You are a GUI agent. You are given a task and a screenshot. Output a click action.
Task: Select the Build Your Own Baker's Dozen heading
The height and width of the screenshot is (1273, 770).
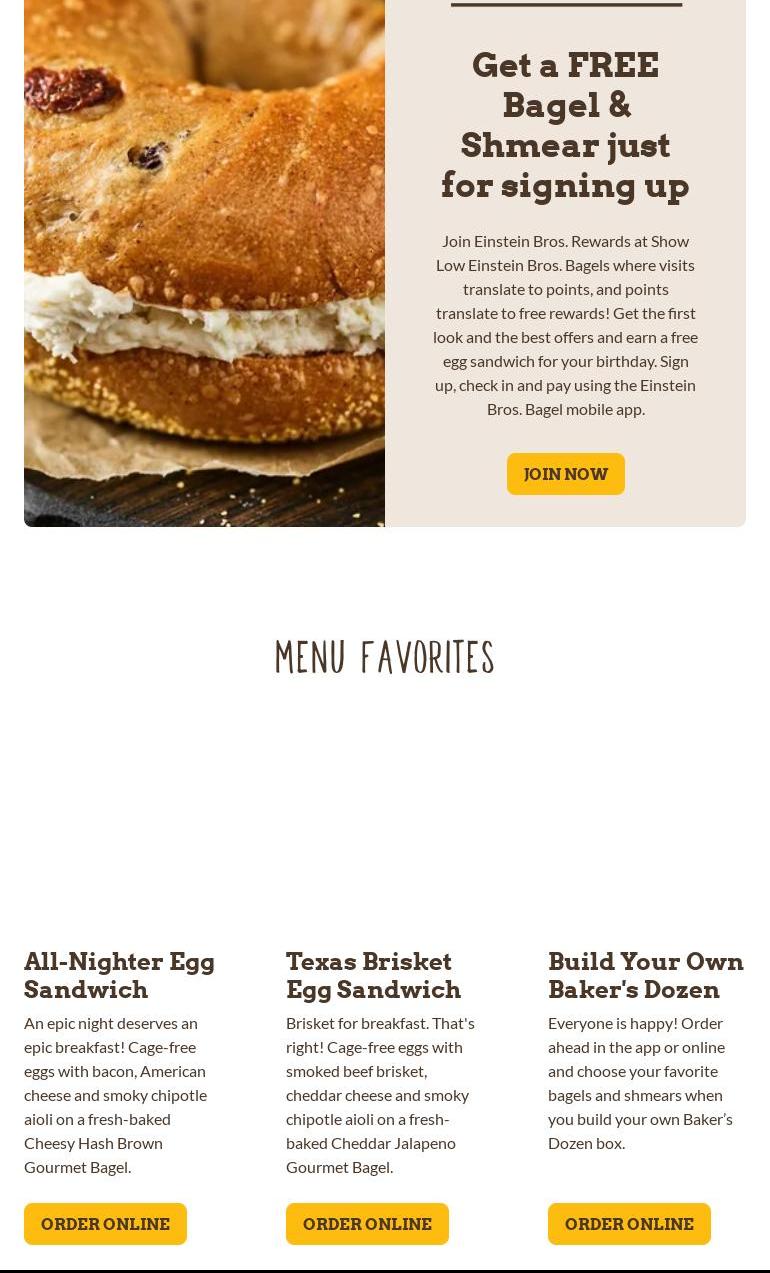click(646, 975)
